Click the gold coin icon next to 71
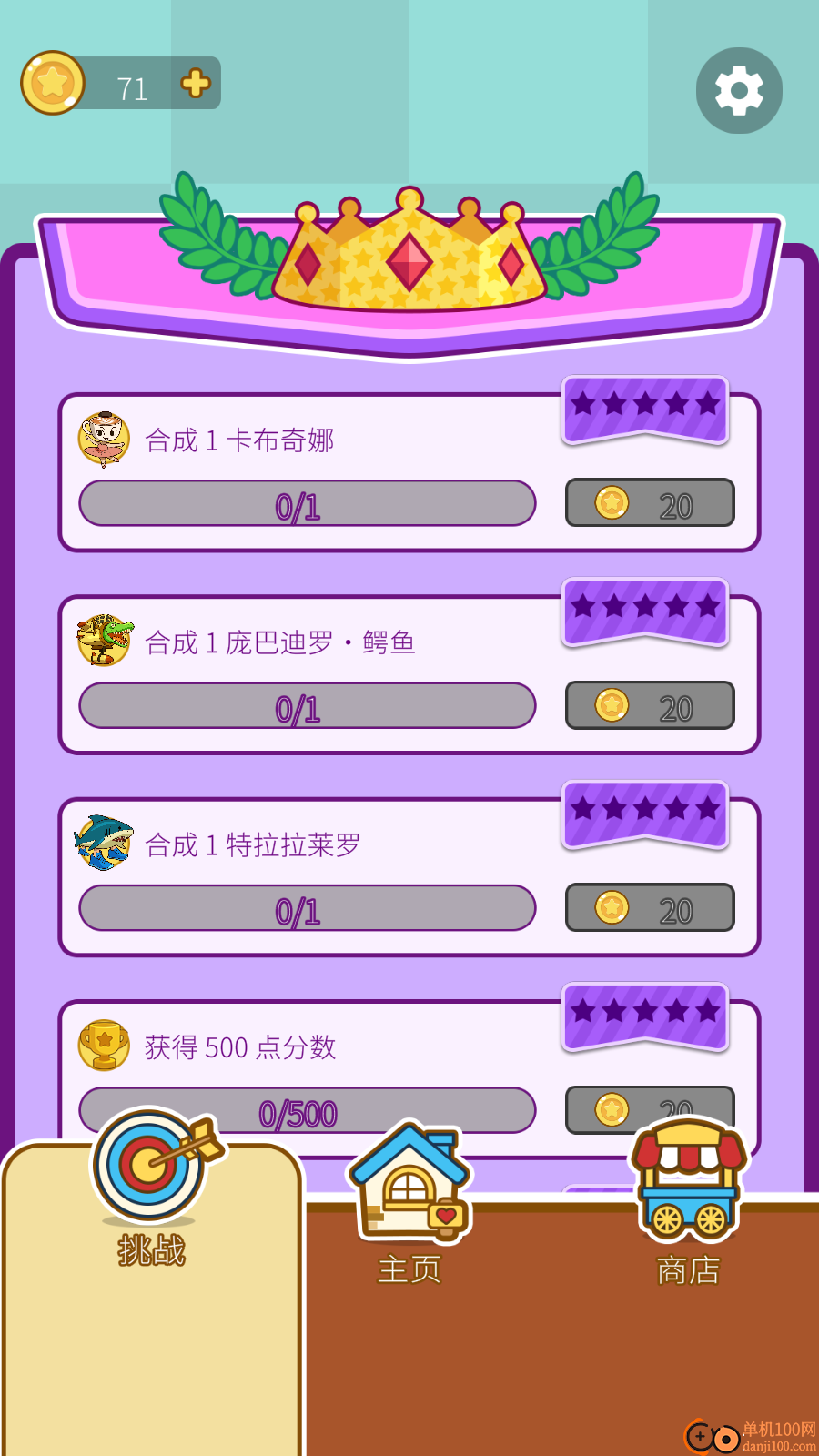This screenshot has height=1456, width=819. point(53,83)
